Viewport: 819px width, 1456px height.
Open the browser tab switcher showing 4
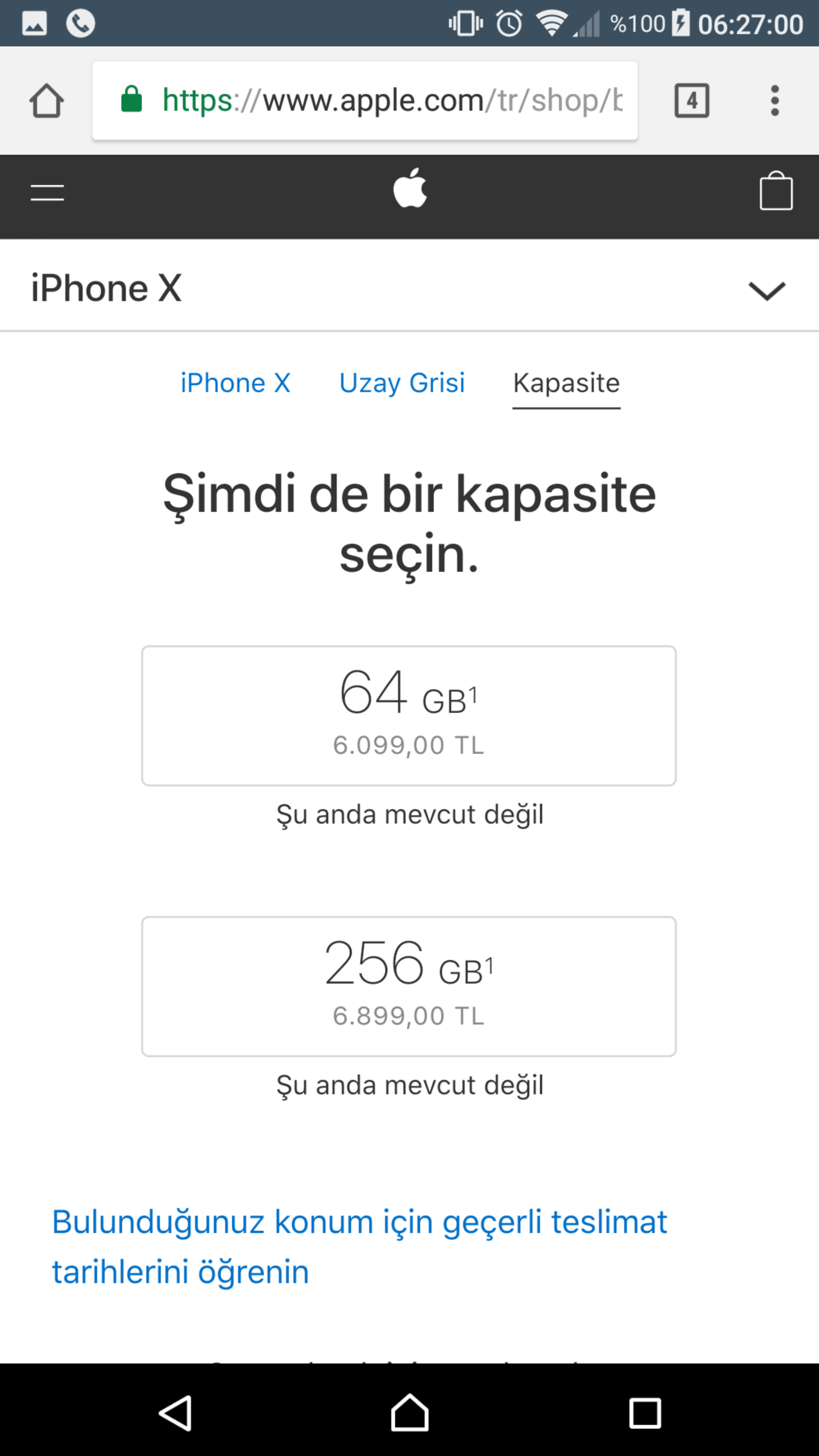tap(692, 100)
